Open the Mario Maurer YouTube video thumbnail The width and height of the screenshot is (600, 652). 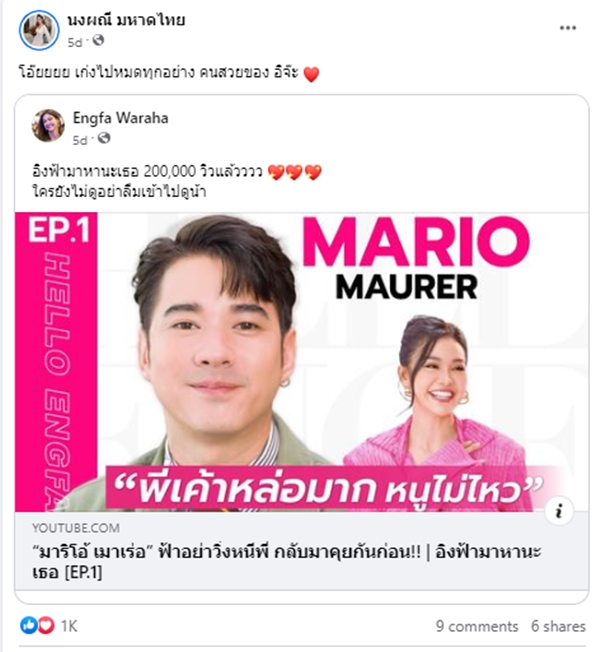300,360
